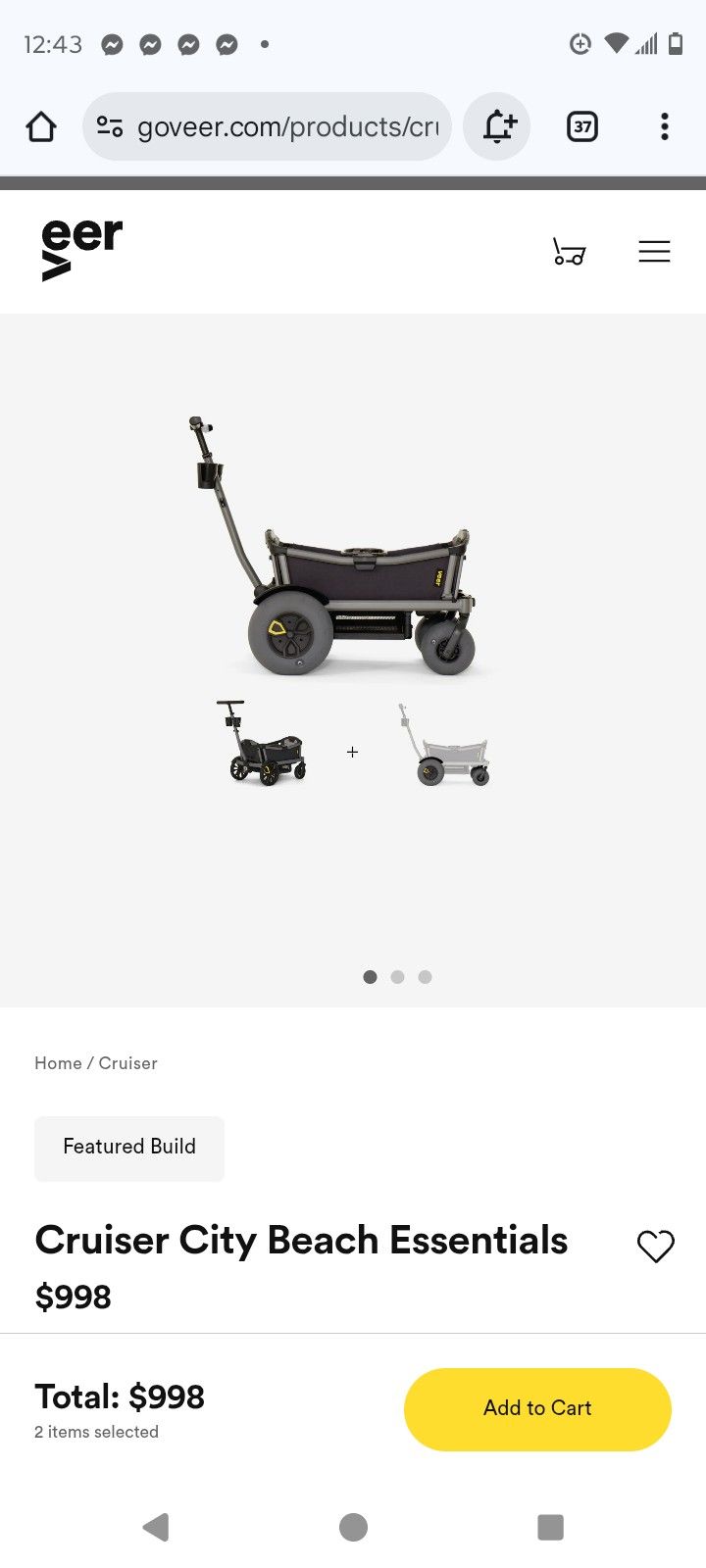
Task: Tap the notification bell in address bar
Action: pyautogui.click(x=497, y=126)
